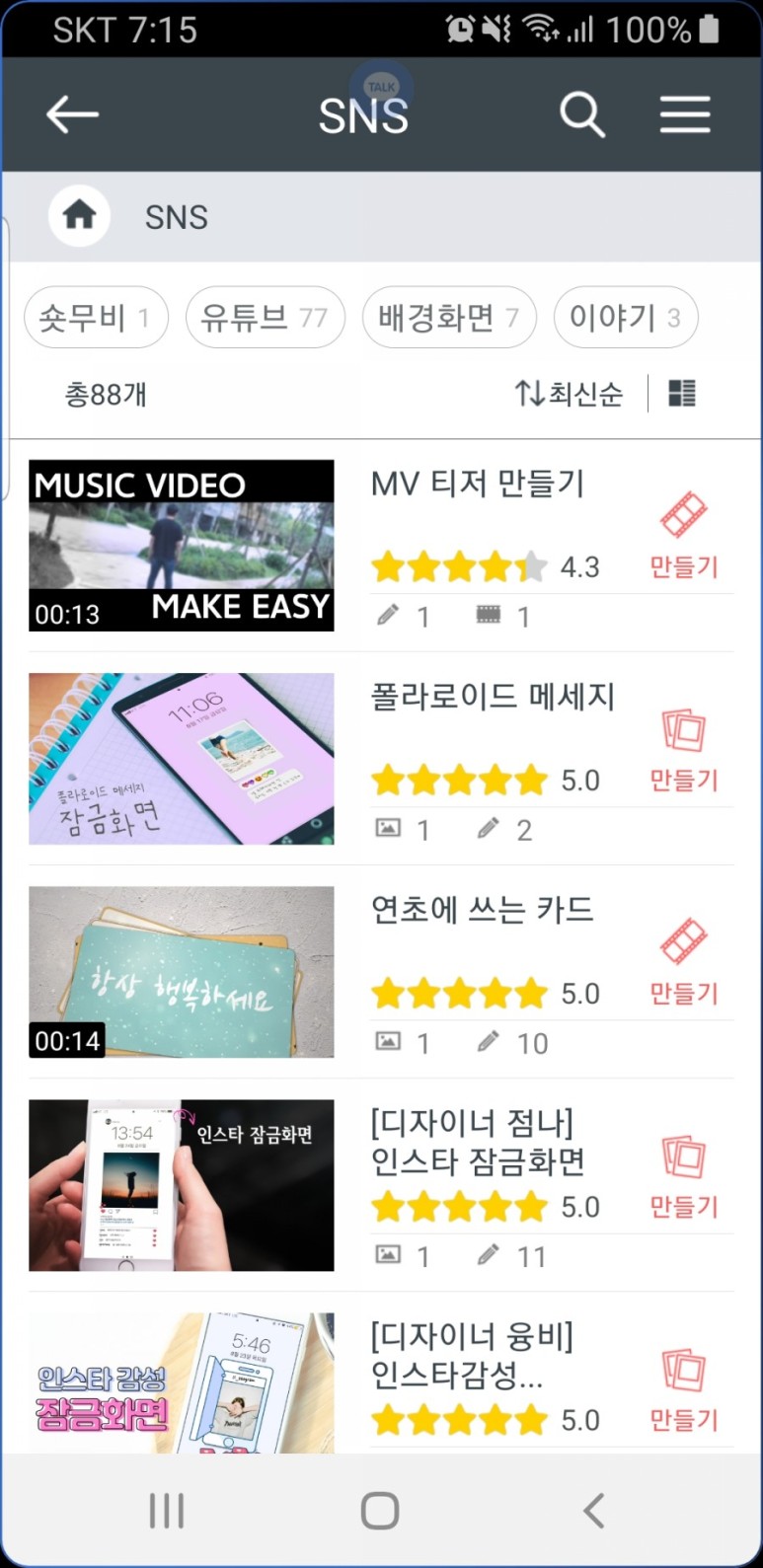Open the floating KakaoTalk bubble
The image size is (763, 1568).
coord(382,87)
